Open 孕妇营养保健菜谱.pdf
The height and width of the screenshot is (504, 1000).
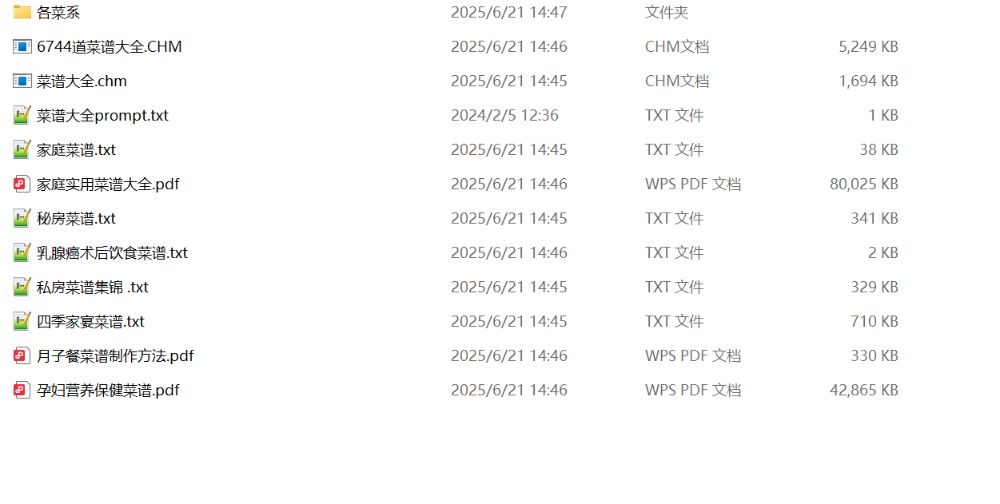[108, 390]
